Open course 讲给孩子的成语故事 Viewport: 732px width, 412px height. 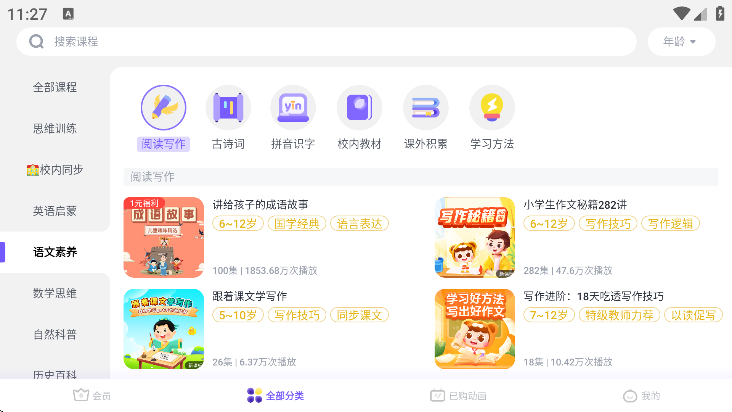pyautogui.click(x=260, y=205)
